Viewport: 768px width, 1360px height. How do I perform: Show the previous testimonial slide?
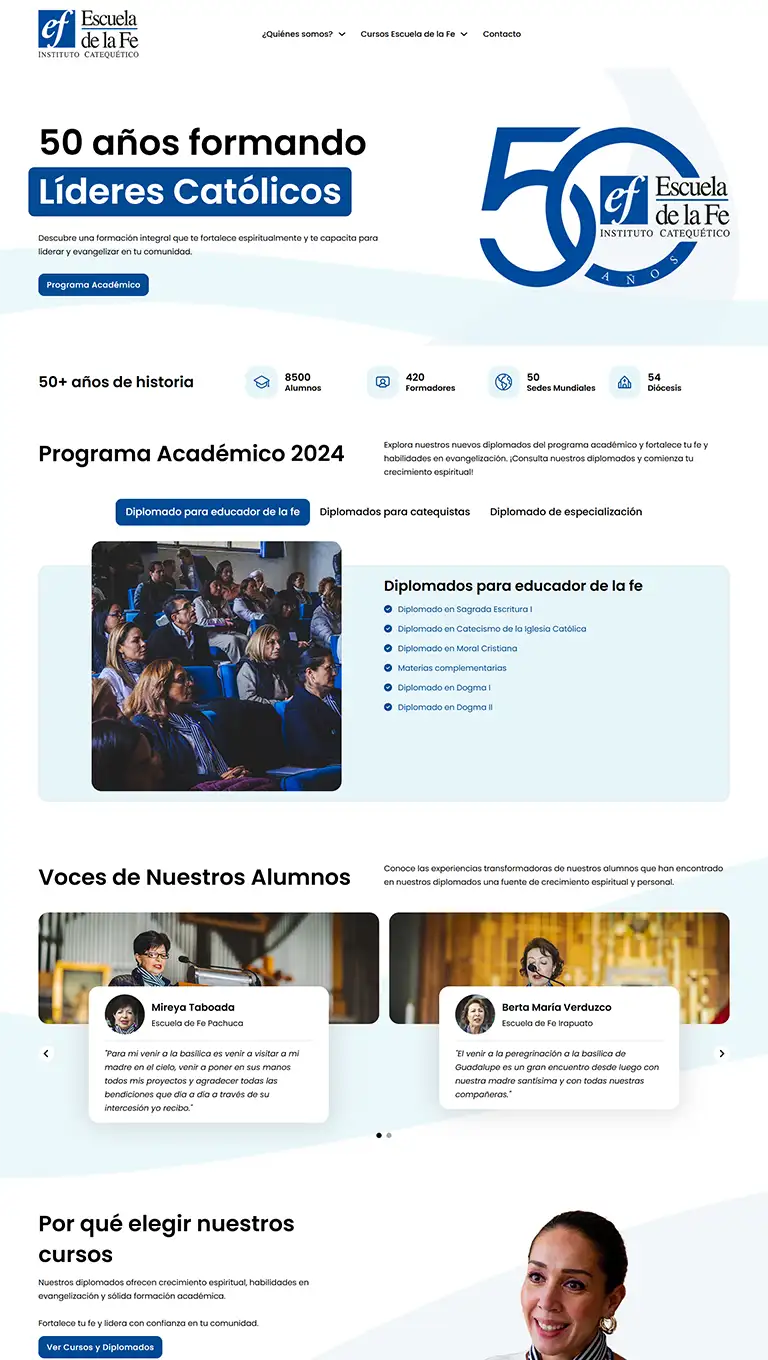point(46,1053)
